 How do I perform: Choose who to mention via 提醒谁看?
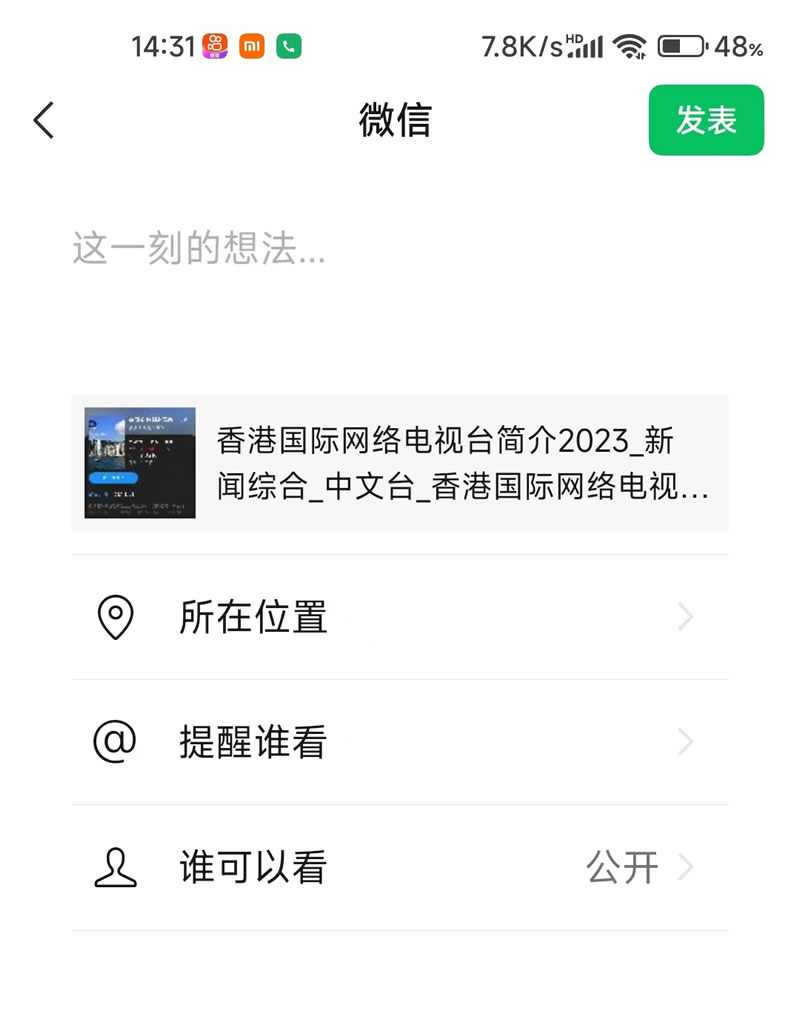(400, 742)
